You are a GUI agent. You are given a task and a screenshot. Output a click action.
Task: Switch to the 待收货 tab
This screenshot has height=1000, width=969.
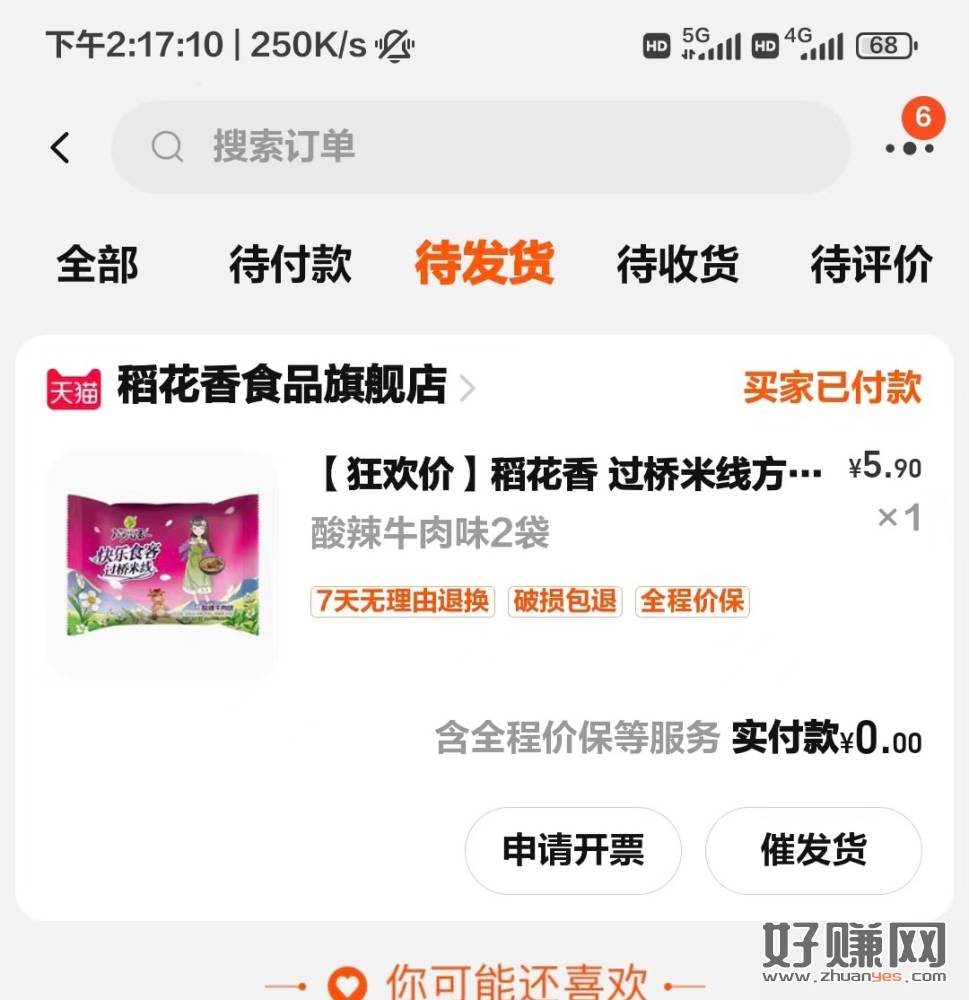tap(677, 265)
